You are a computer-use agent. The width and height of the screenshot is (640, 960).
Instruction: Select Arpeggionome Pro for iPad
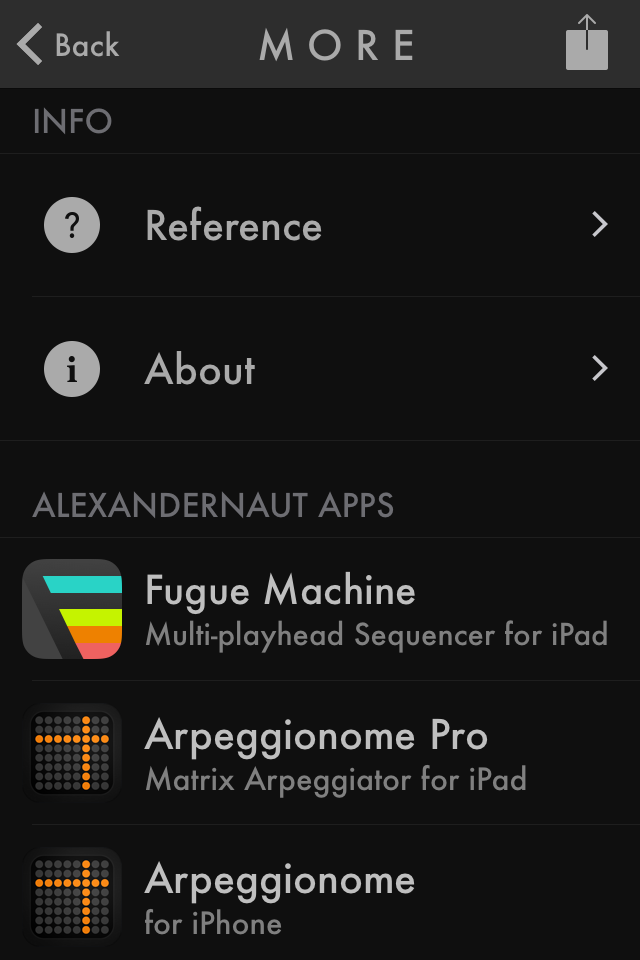320,753
